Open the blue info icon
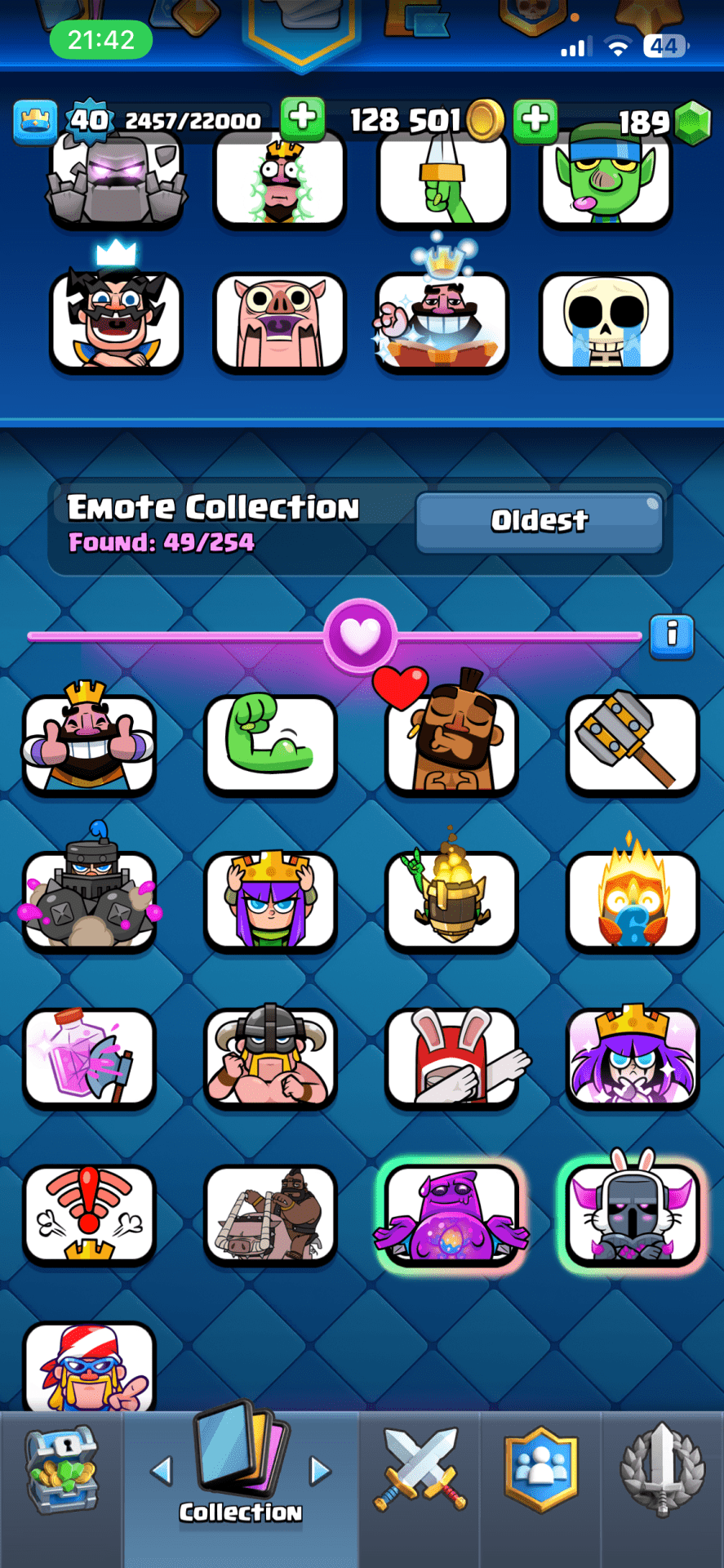Viewport: 724px width, 1568px height. (x=672, y=636)
